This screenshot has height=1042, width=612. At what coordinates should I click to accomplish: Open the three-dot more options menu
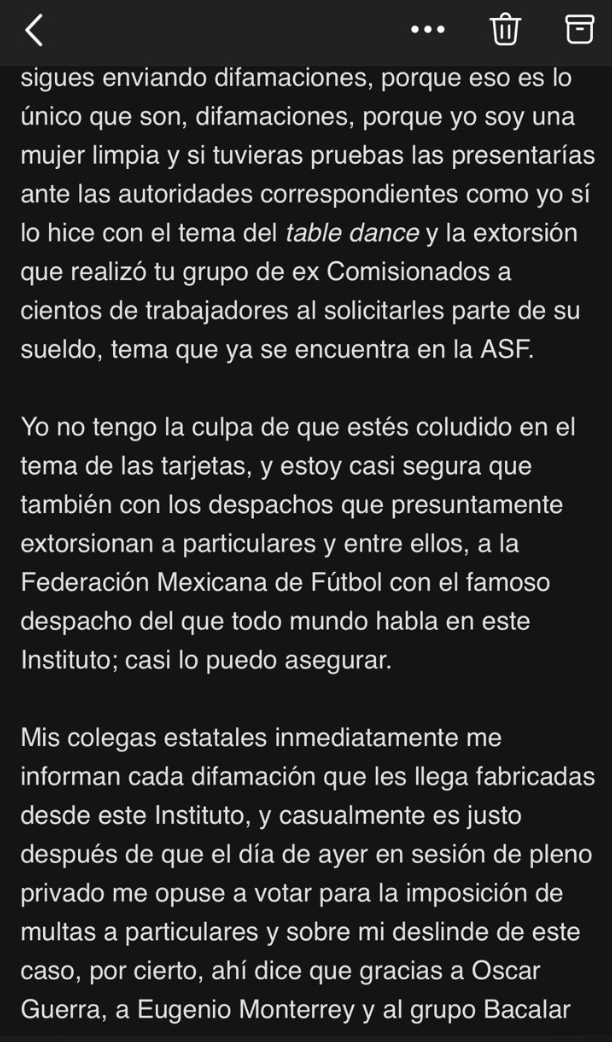point(428,30)
